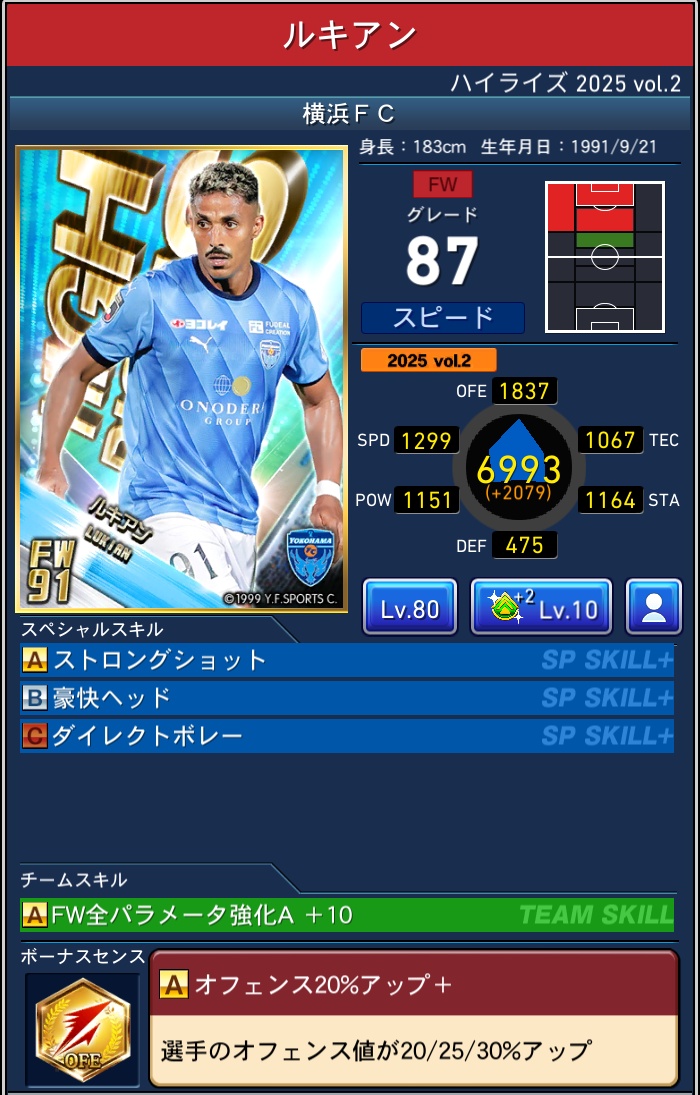View the ダイレクトボレー skill row
Image resolution: width=700 pixels, height=1095 pixels.
346,736
